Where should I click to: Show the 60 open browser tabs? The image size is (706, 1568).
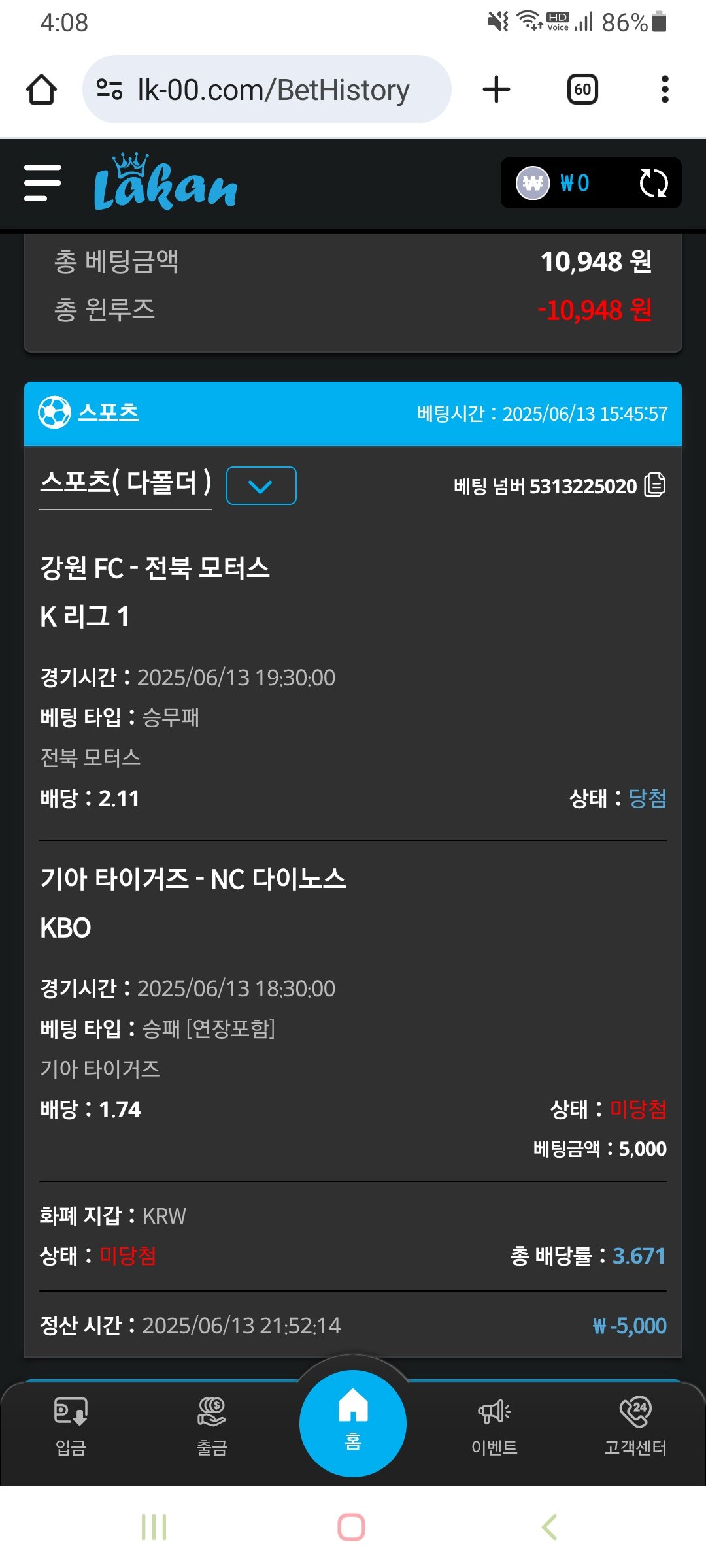[x=582, y=90]
